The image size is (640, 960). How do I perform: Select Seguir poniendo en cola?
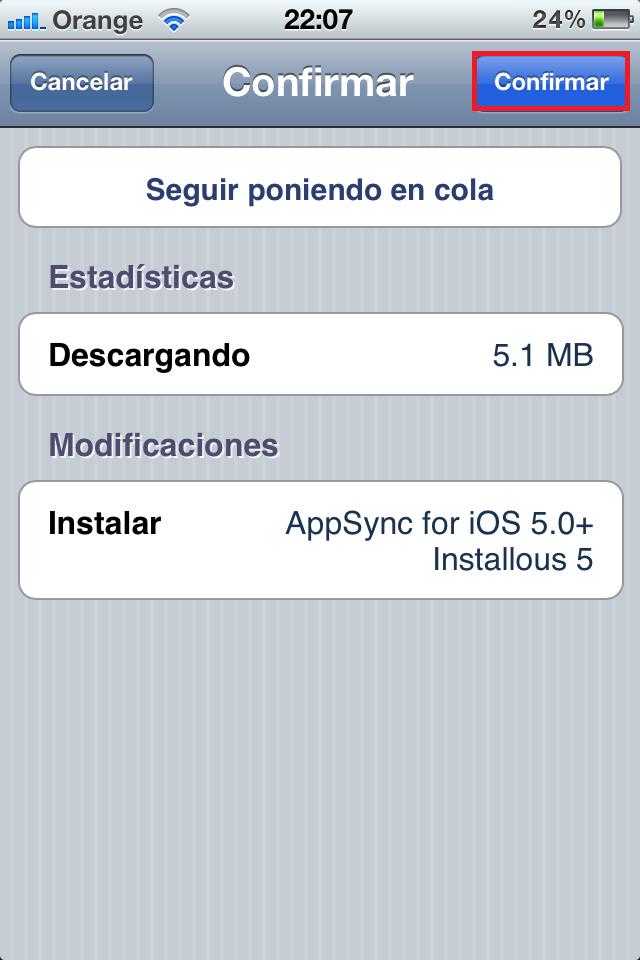point(320,188)
